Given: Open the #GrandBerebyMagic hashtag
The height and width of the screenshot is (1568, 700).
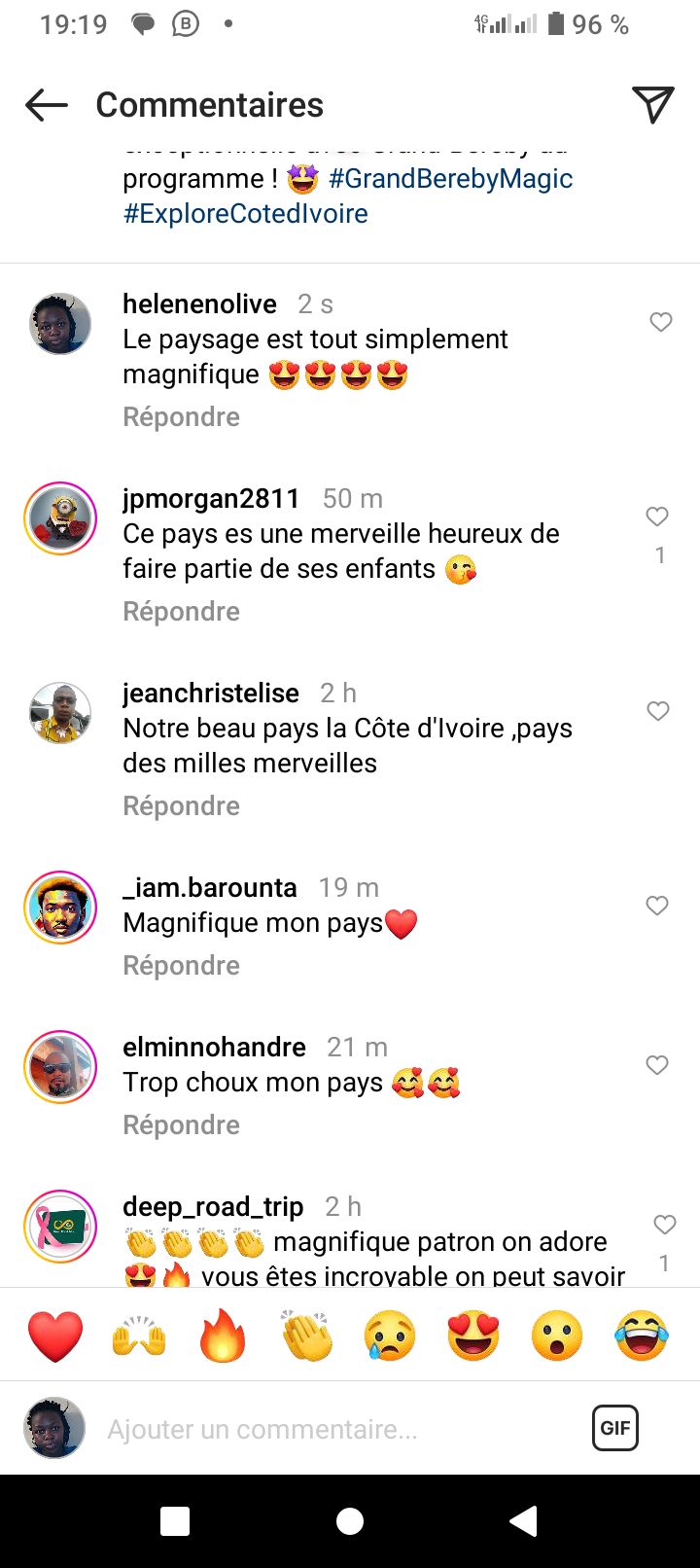Looking at the screenshot, I should click(450, 179).
